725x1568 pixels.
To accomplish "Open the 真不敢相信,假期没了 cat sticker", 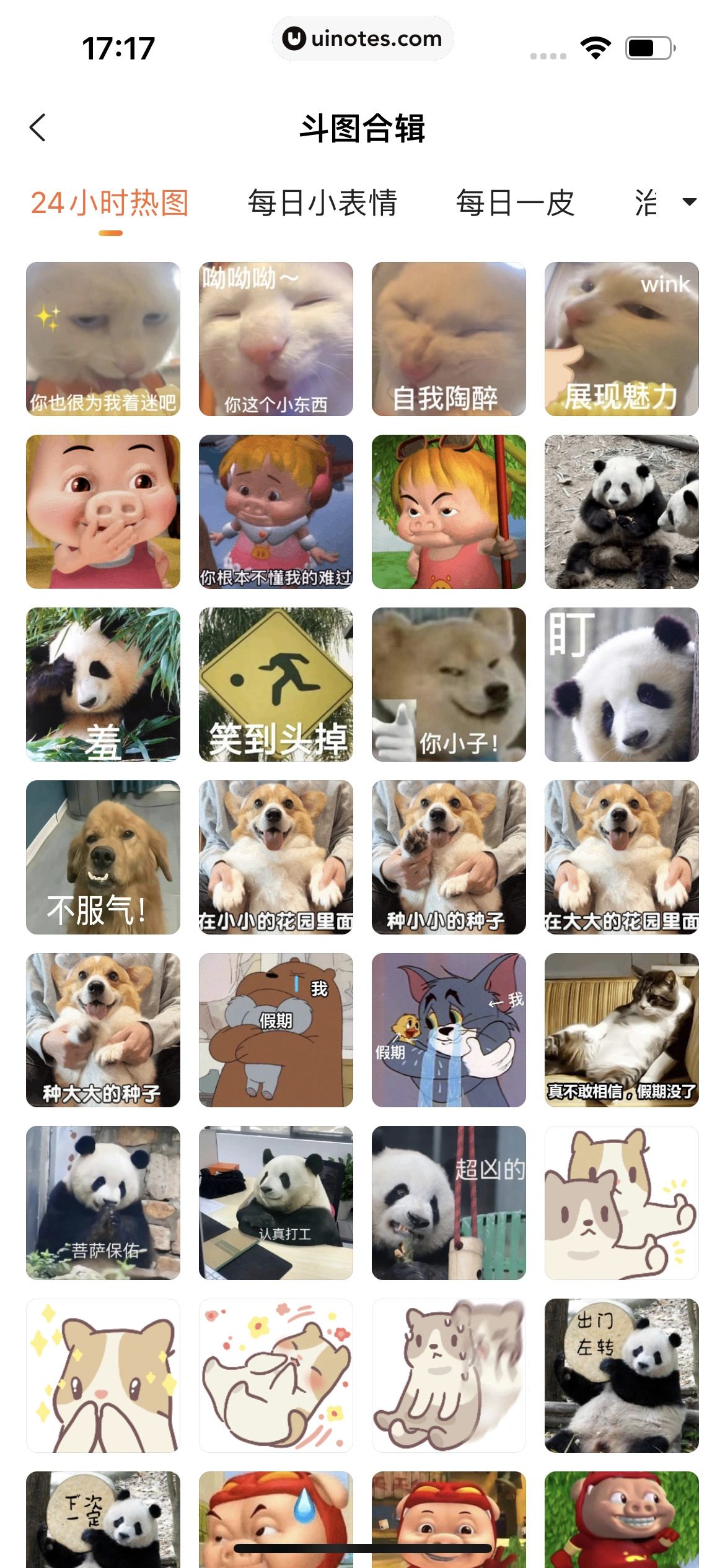I will pos(622,1030).
